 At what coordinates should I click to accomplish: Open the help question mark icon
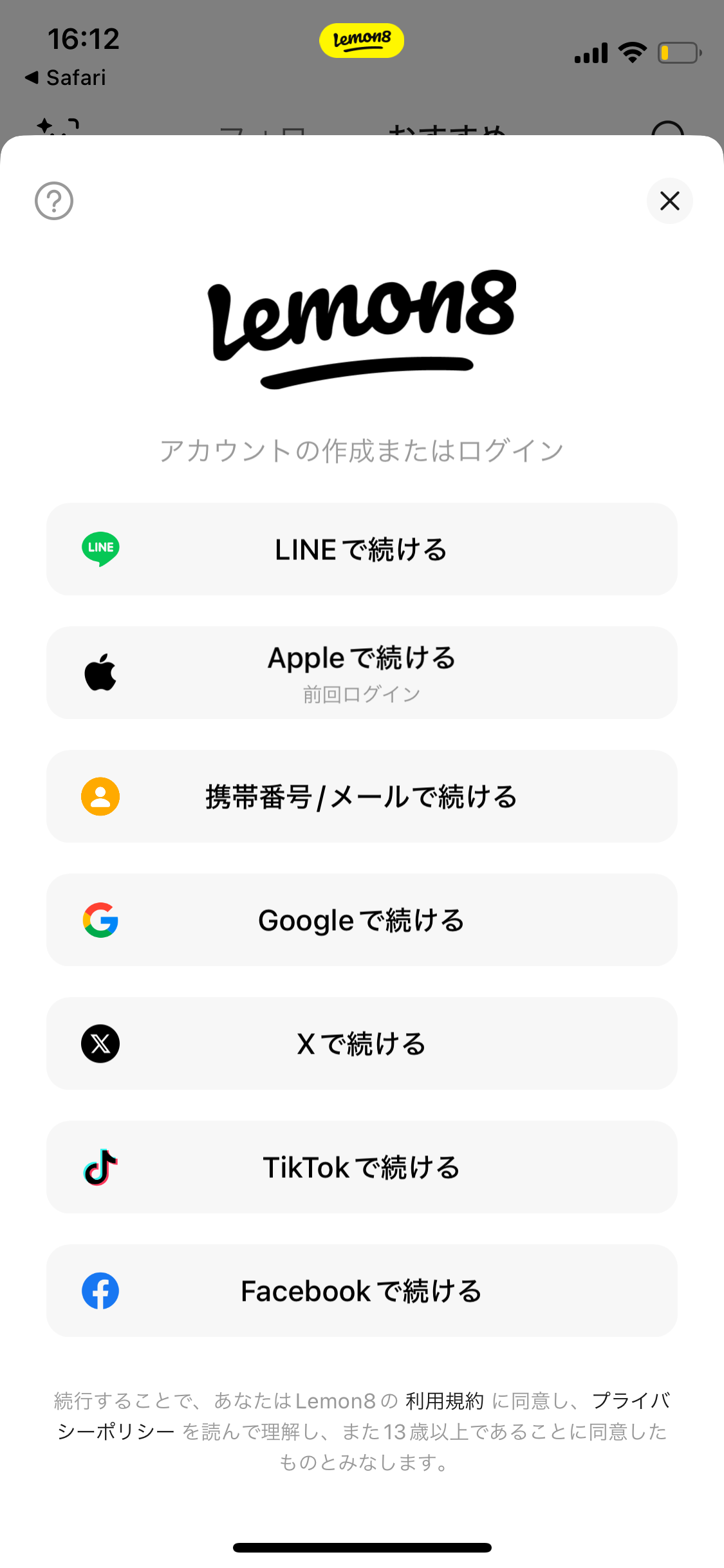tap(54, 201)
